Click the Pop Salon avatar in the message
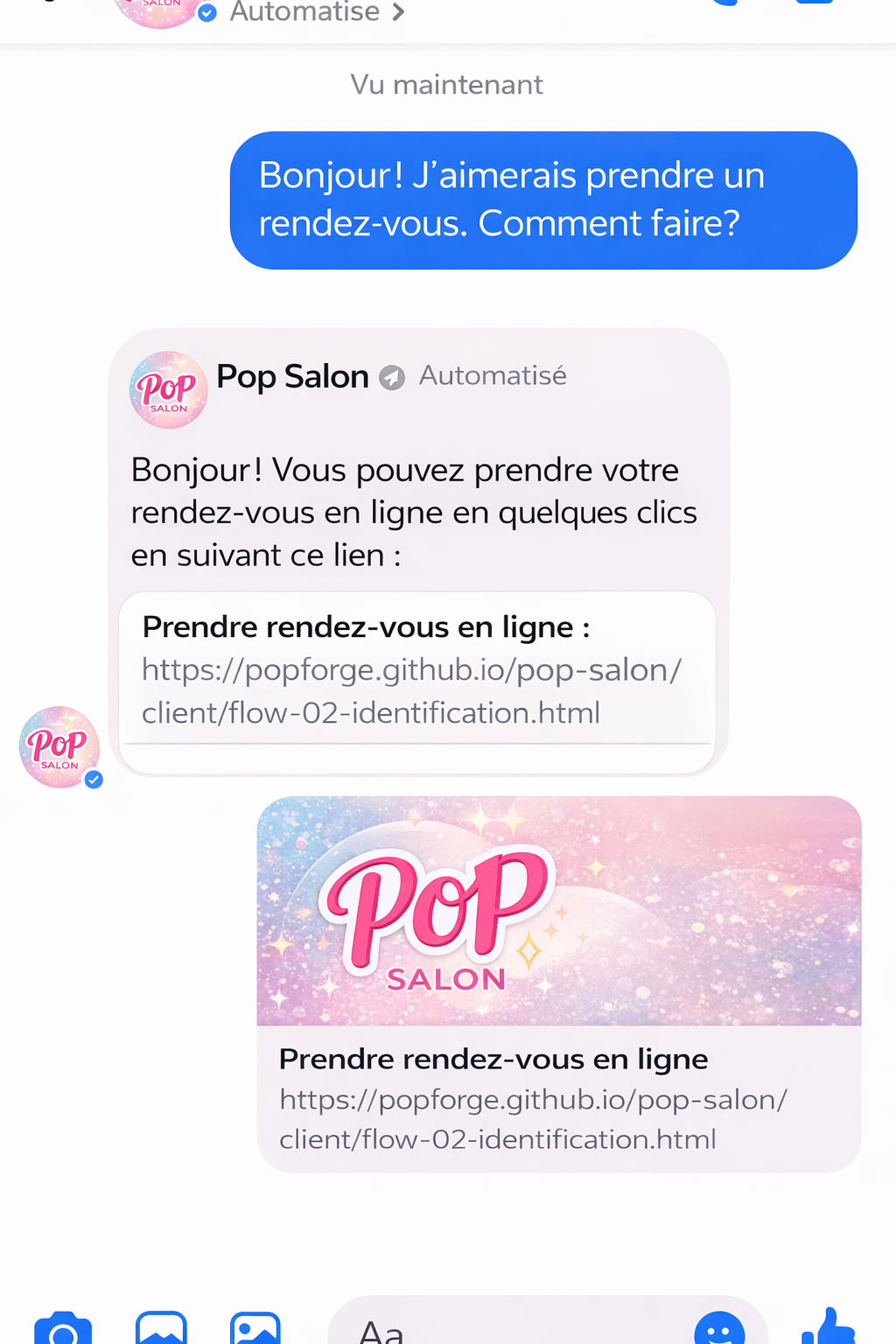The image size is (896, 1344). tap(168, 389)
